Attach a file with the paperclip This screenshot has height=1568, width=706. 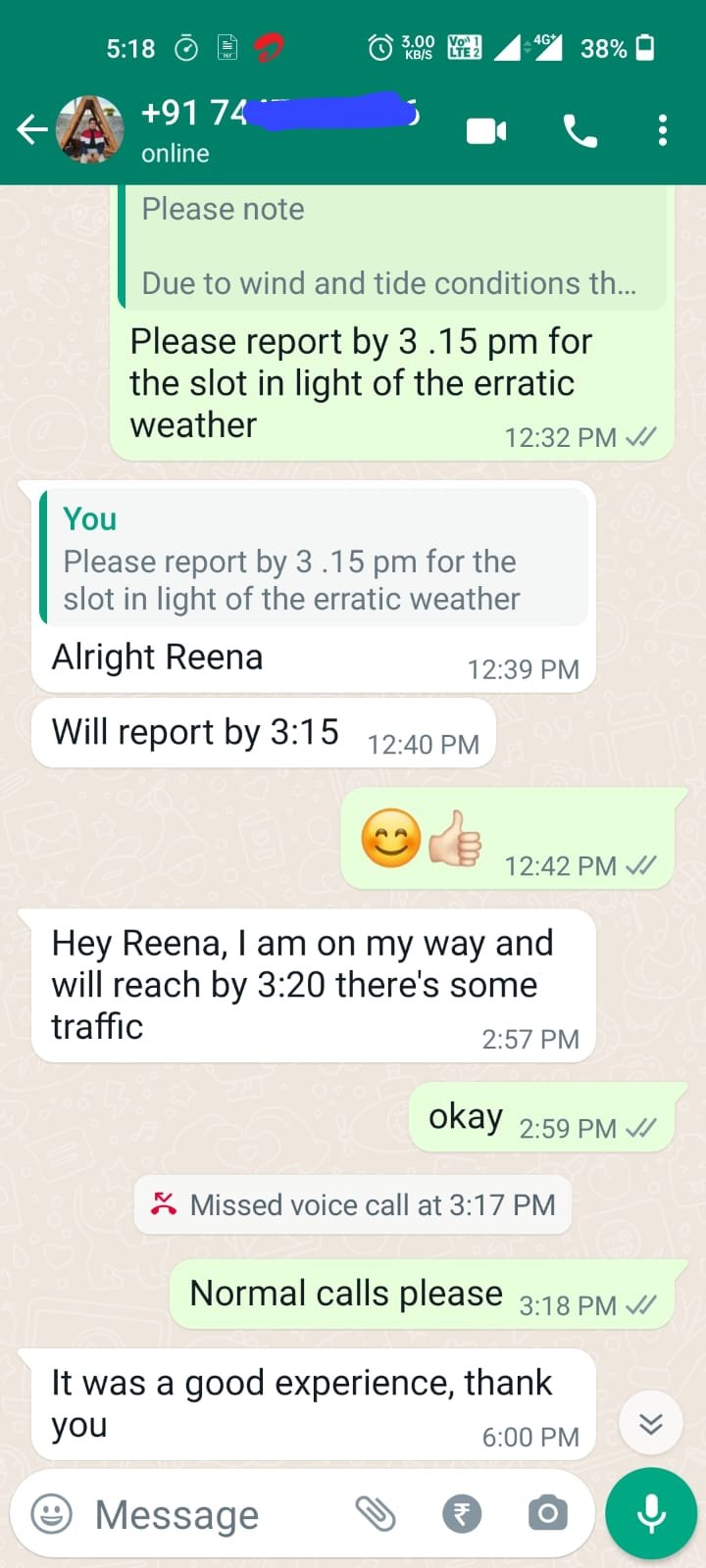(375, 1514)
